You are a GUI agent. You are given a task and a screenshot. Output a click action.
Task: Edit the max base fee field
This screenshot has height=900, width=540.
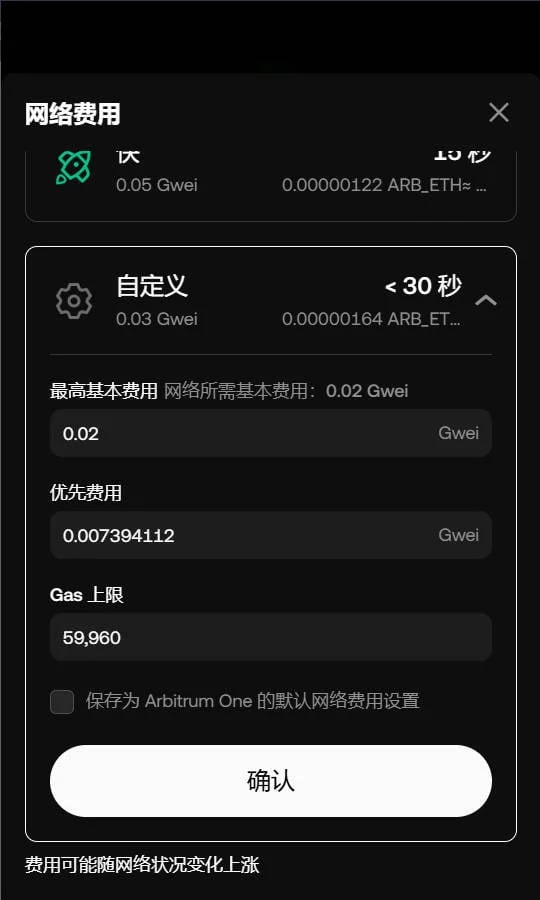271,433
